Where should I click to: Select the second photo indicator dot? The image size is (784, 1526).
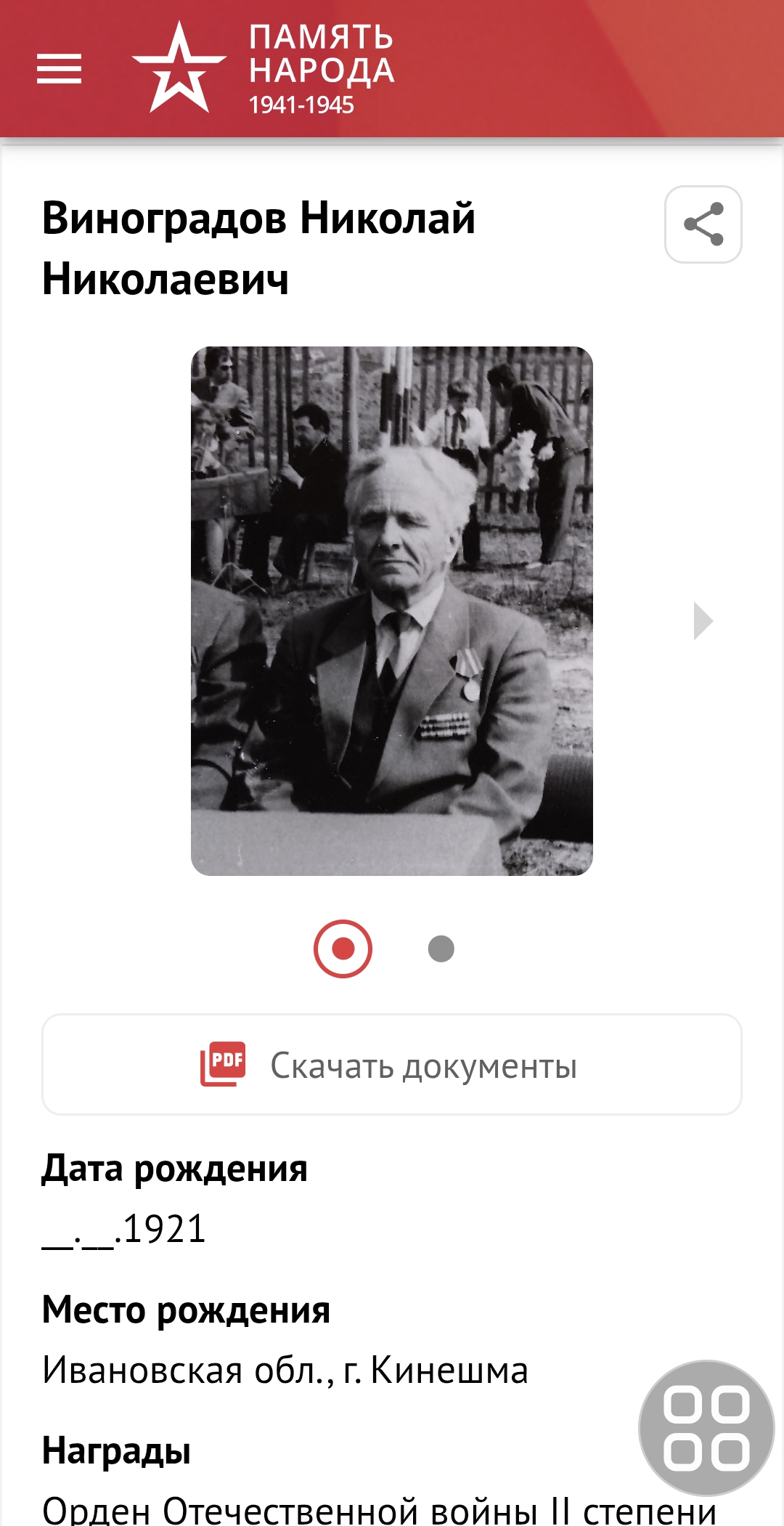tap(441, 949)
